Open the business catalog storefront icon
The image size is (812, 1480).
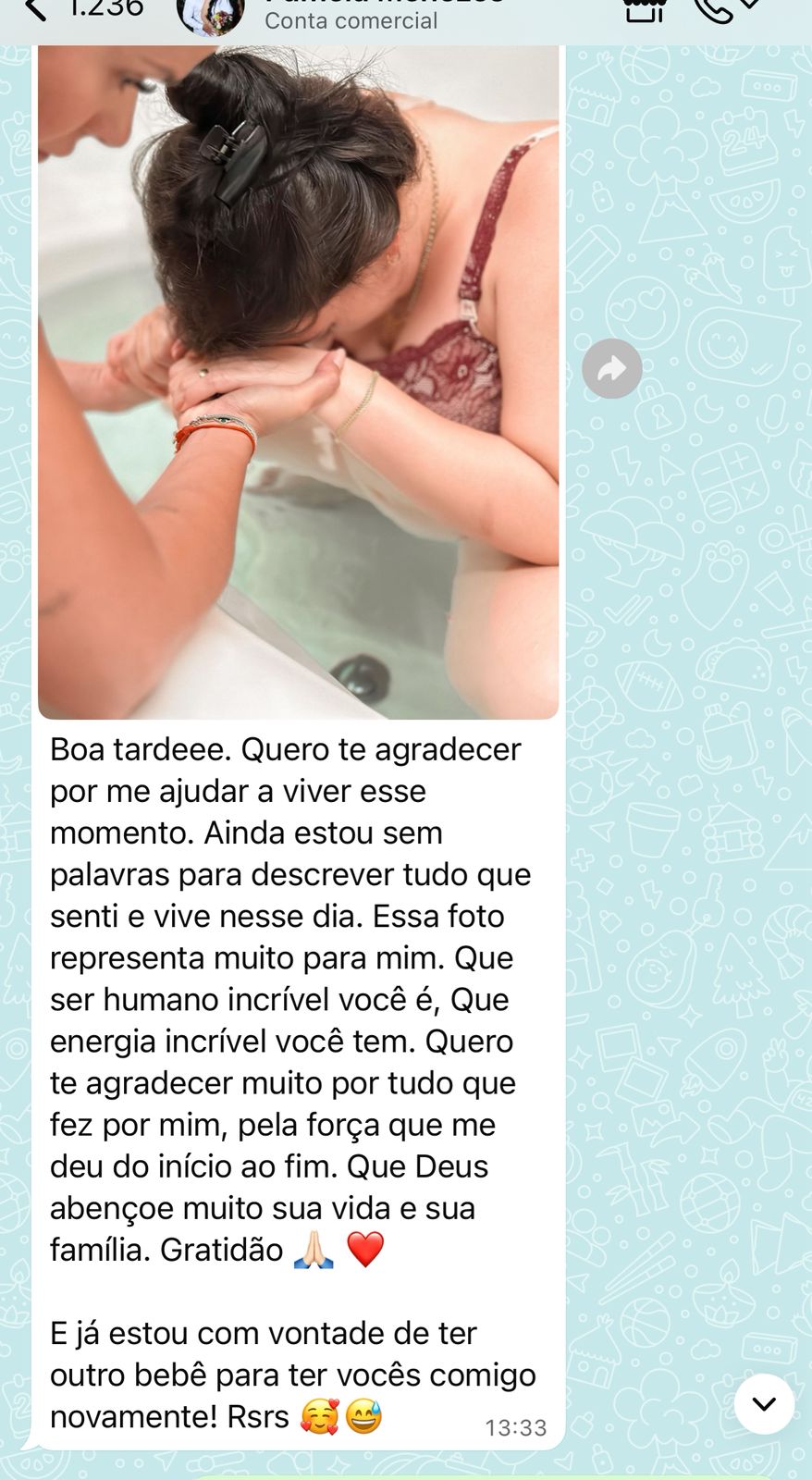tap(645, 9)
